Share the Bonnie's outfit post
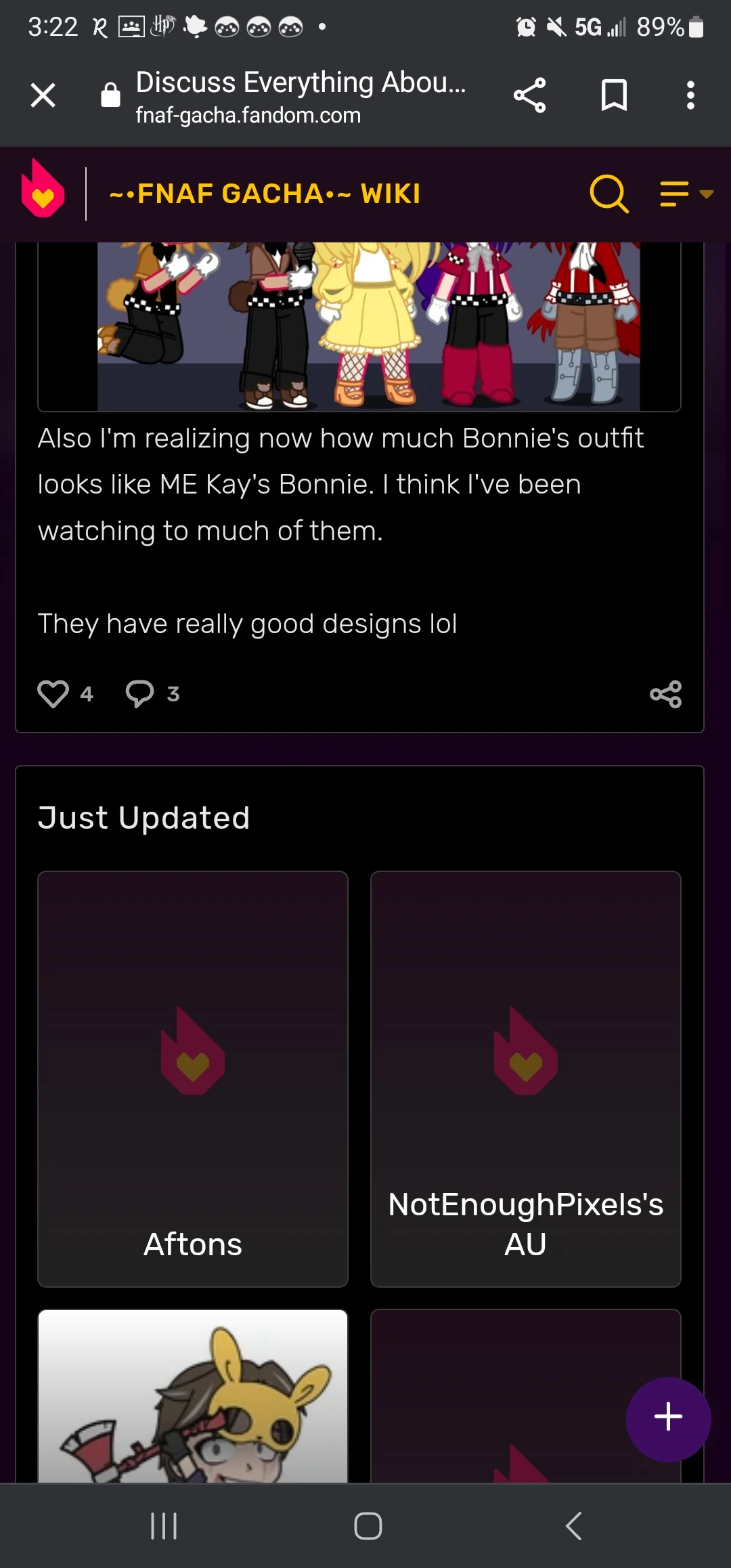 pos(665,694)
